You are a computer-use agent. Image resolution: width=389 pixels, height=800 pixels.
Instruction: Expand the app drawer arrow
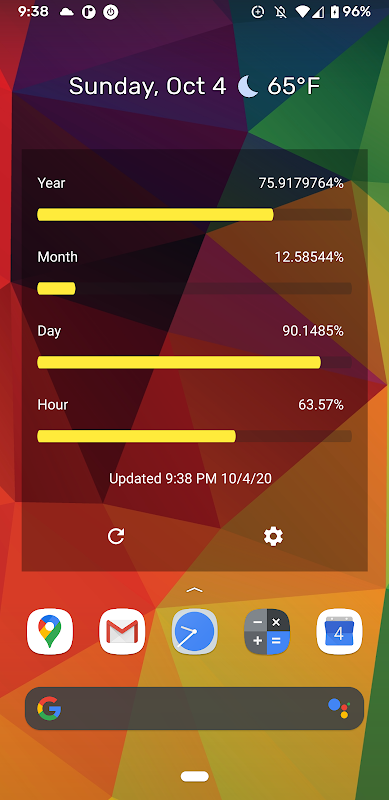click(194, 590)
